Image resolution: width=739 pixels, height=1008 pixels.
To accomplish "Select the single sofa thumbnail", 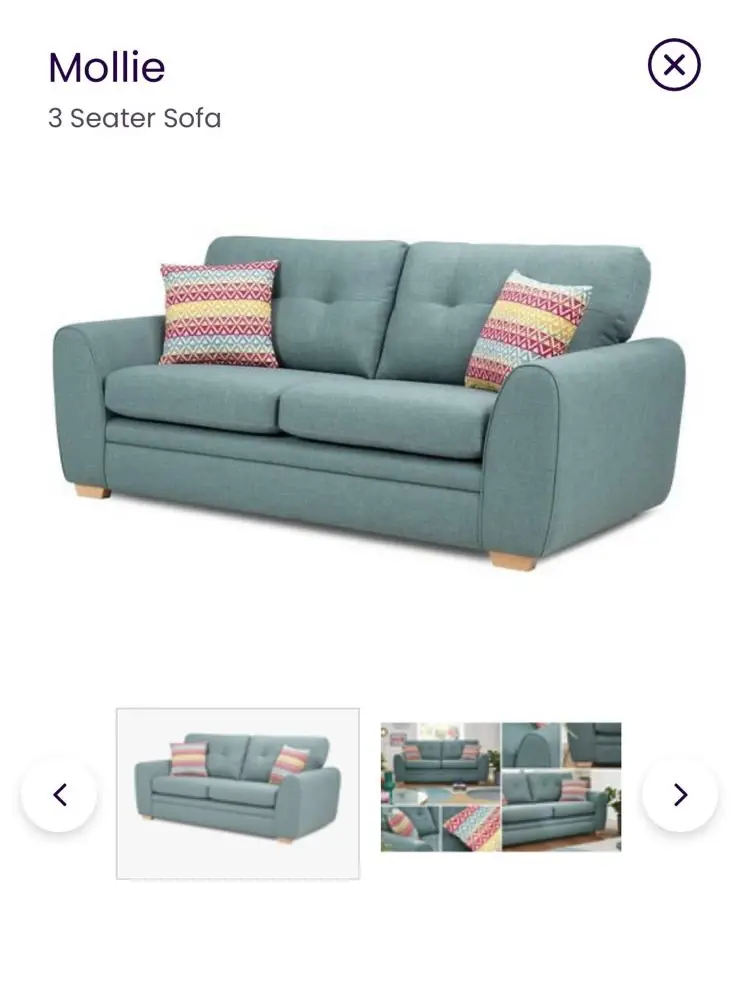I will coord(238,794).
